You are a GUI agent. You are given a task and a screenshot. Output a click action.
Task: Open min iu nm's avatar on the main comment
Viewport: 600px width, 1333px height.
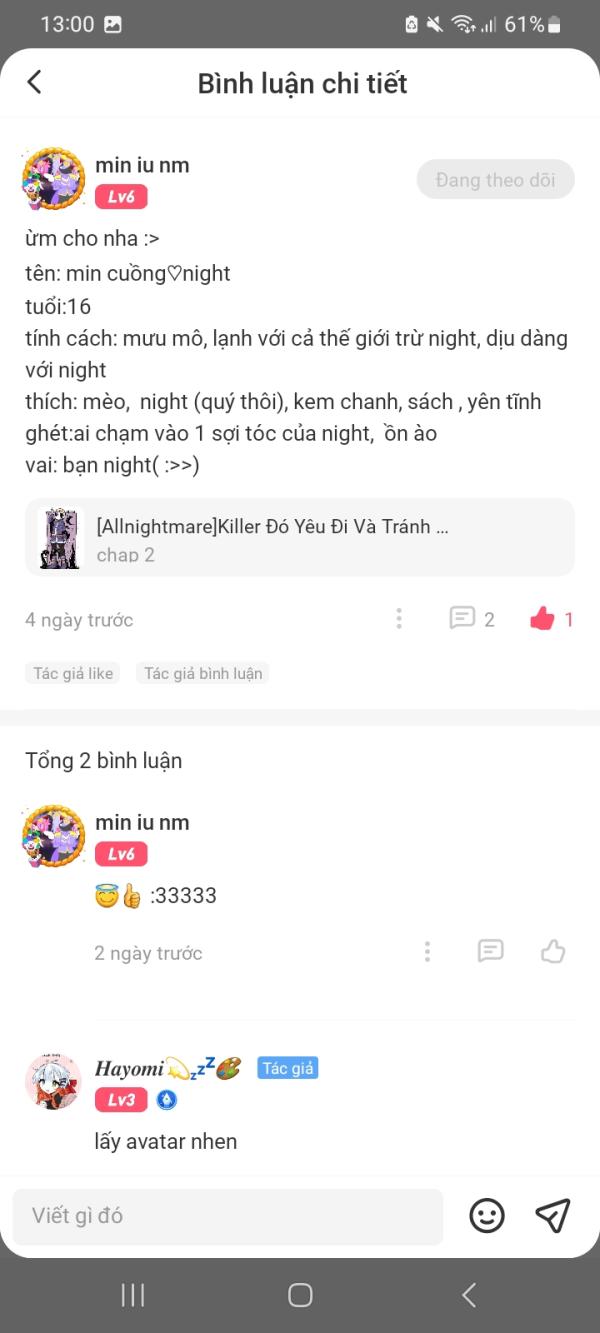pyautogui.click(x=53, y=179)
